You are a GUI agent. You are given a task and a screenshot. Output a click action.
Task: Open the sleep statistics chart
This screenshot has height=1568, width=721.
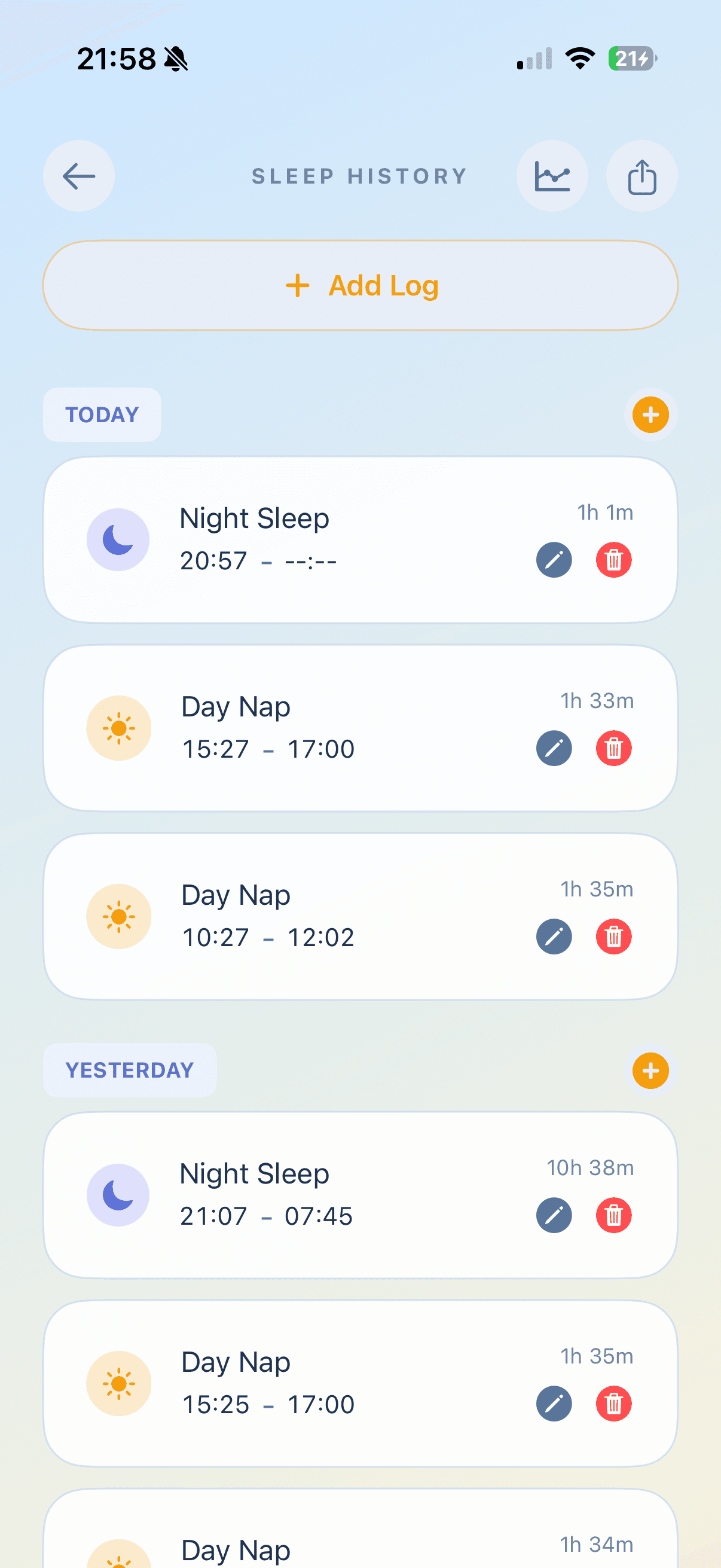pyautogui.click(x=552, y=176)
